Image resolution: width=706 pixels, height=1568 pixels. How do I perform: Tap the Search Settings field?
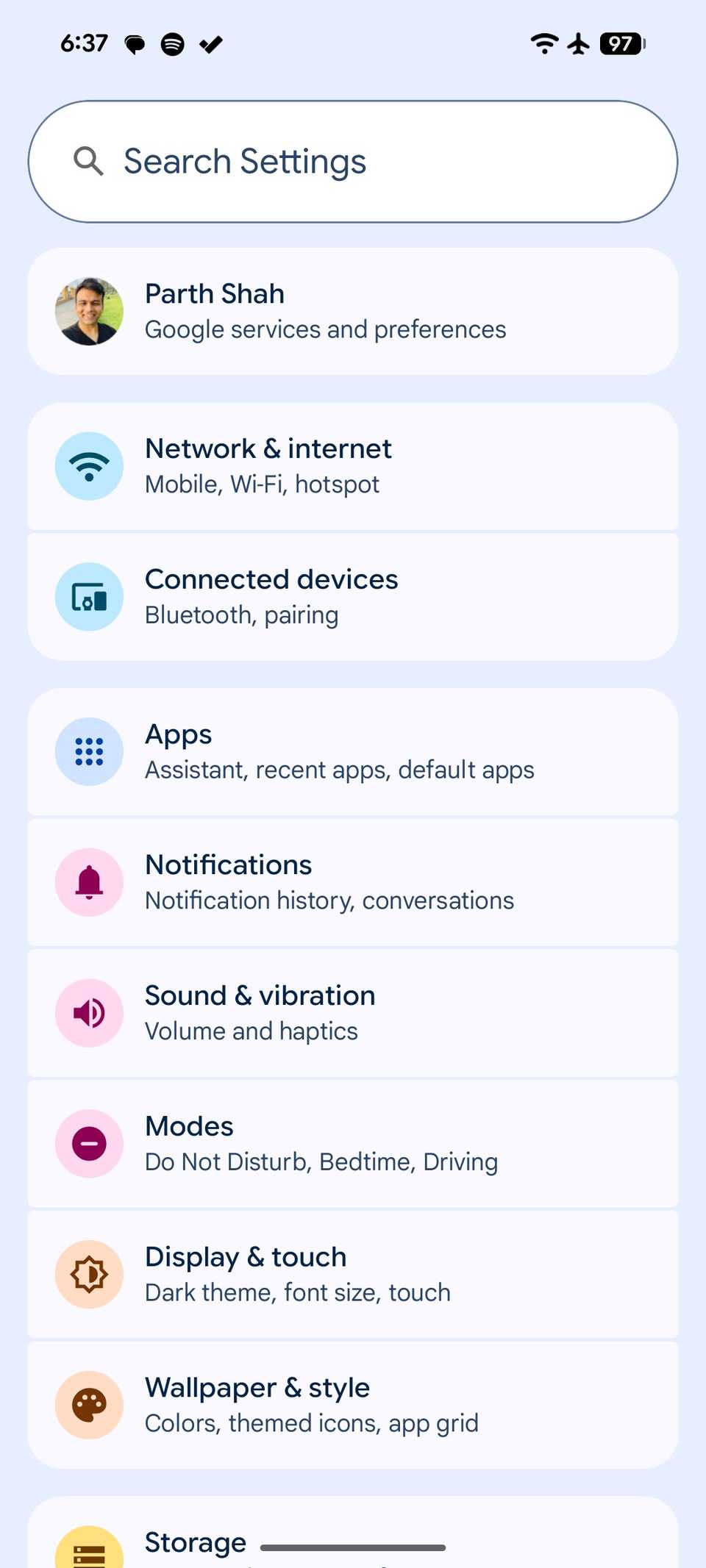click(x=353, y=162)
